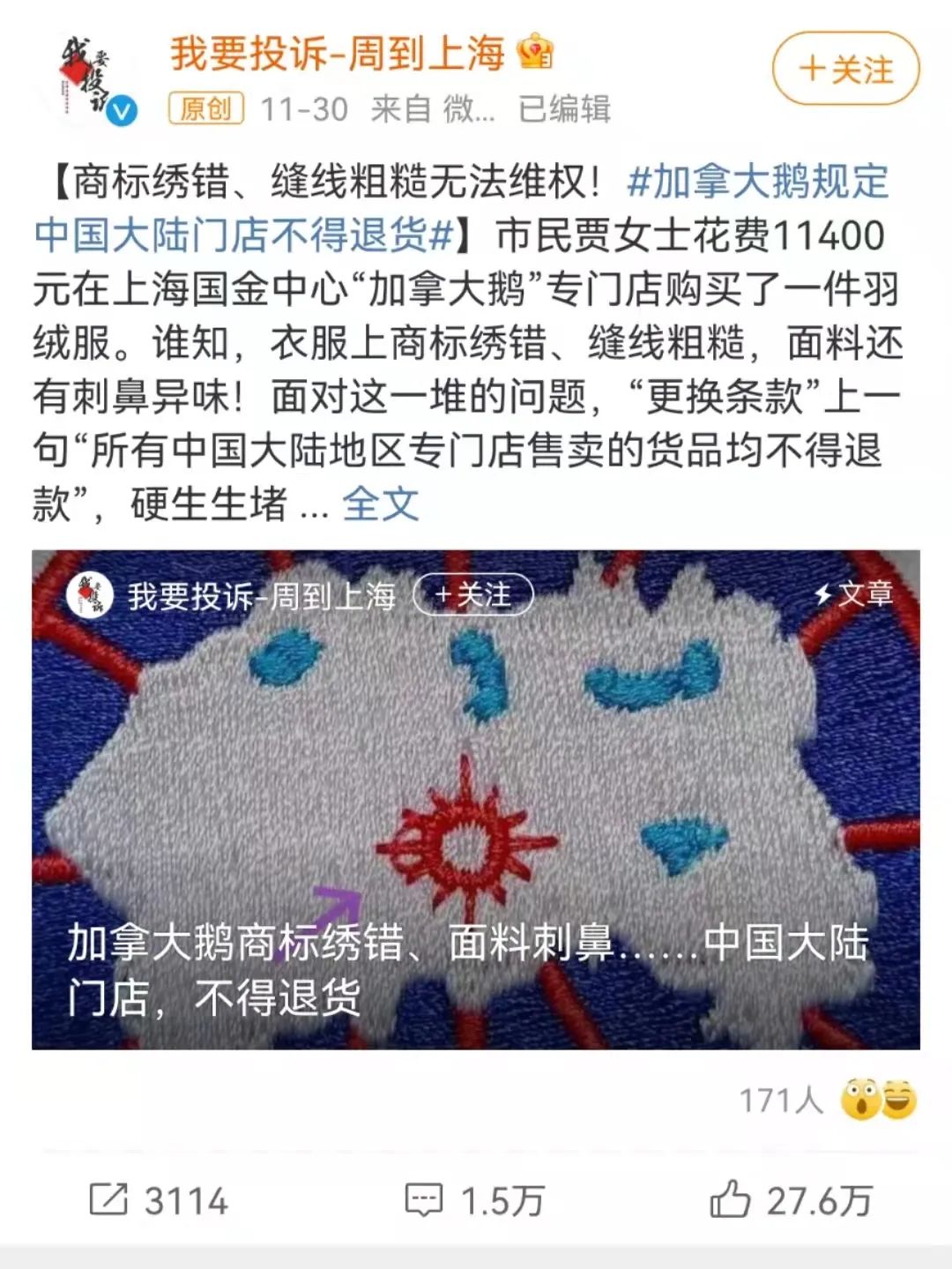Image resolution: width=952 pixels, height=1269 pixels.
Task: Click the blue V verification badge on avatar
Action: (121, 108)
